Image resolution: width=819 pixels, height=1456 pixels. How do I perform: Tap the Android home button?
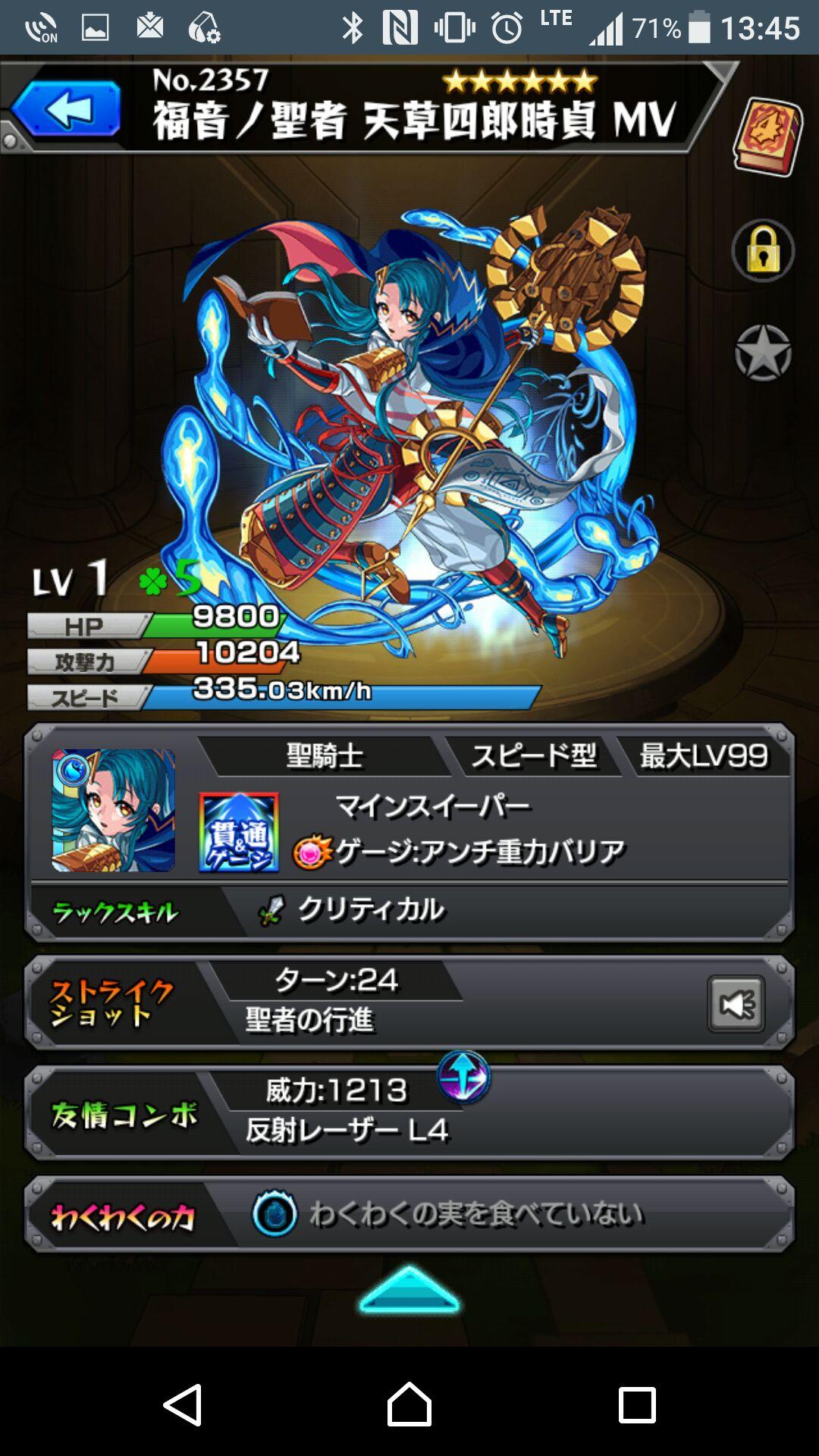click(x=409, y=1404)
